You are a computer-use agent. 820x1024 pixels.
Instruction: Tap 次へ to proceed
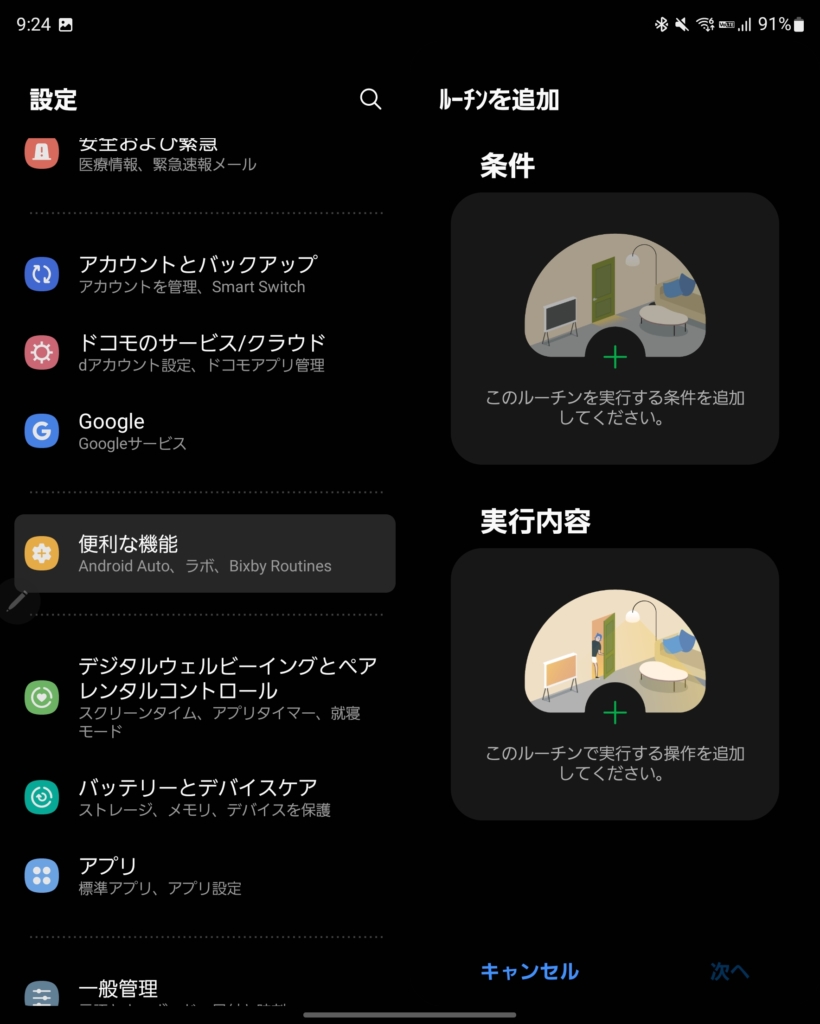point(729,971)
